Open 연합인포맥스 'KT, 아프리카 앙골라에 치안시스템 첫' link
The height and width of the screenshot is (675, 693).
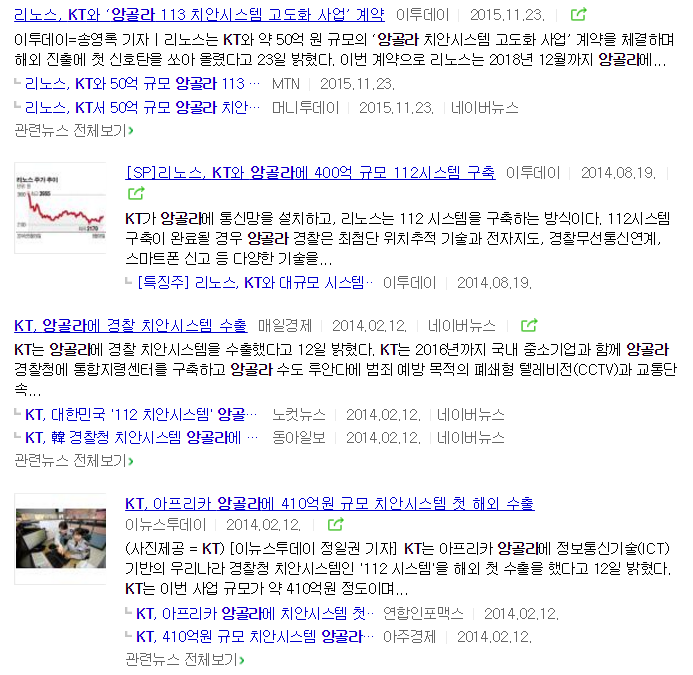click(x=255, y=613)
